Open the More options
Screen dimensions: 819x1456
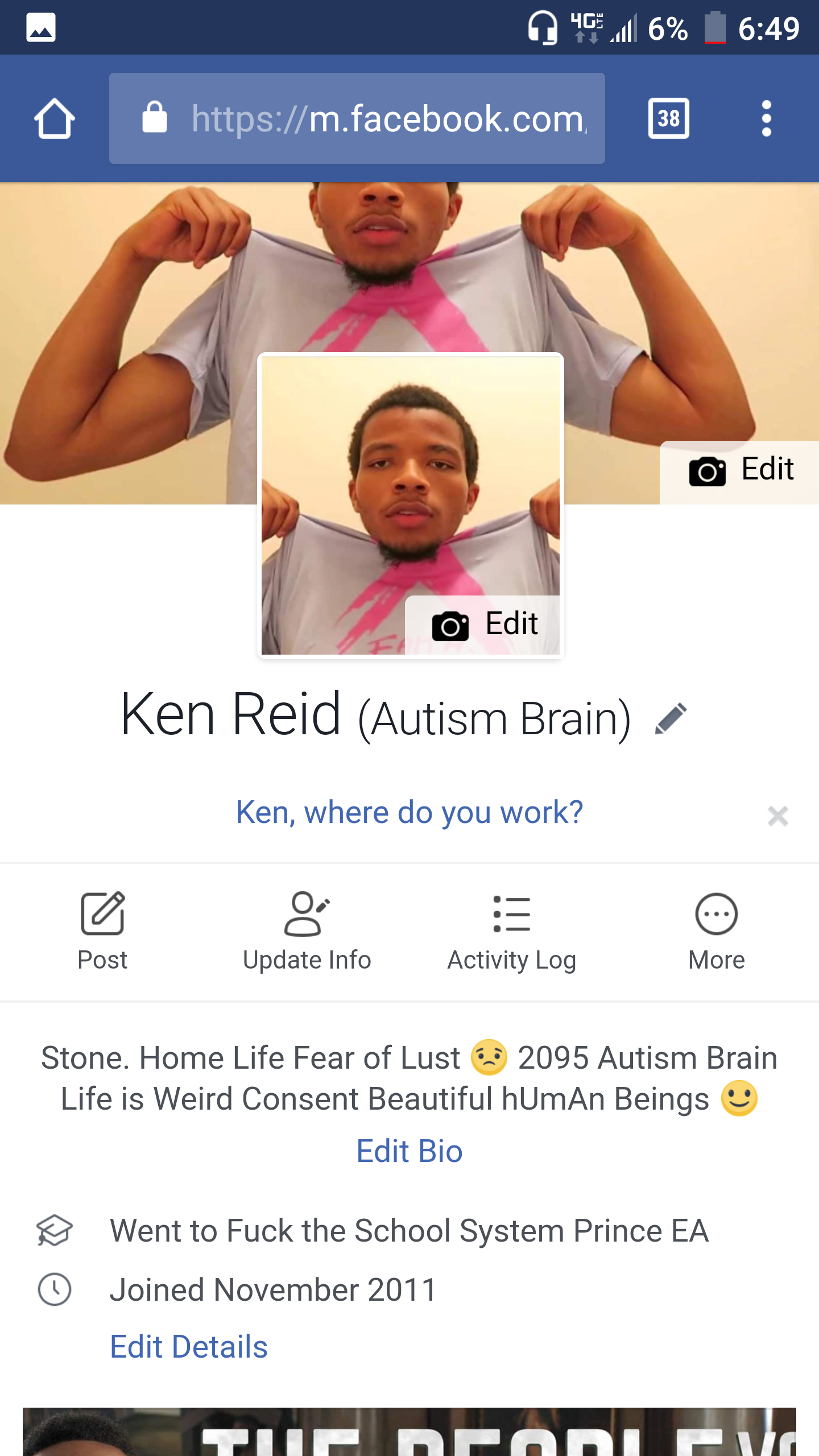(x=717, y=930)
